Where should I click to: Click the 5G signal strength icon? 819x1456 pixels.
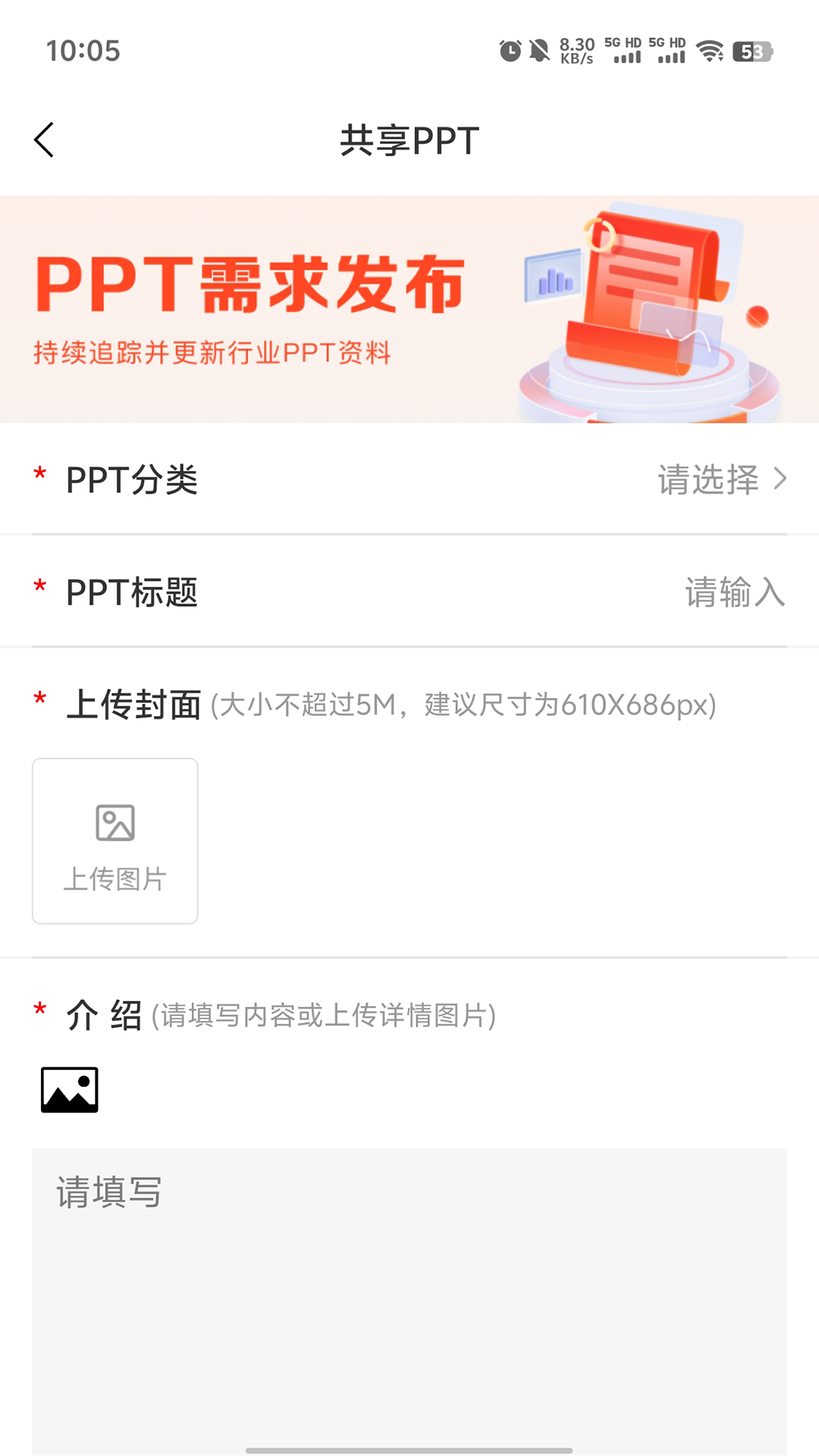coord(624,53)
